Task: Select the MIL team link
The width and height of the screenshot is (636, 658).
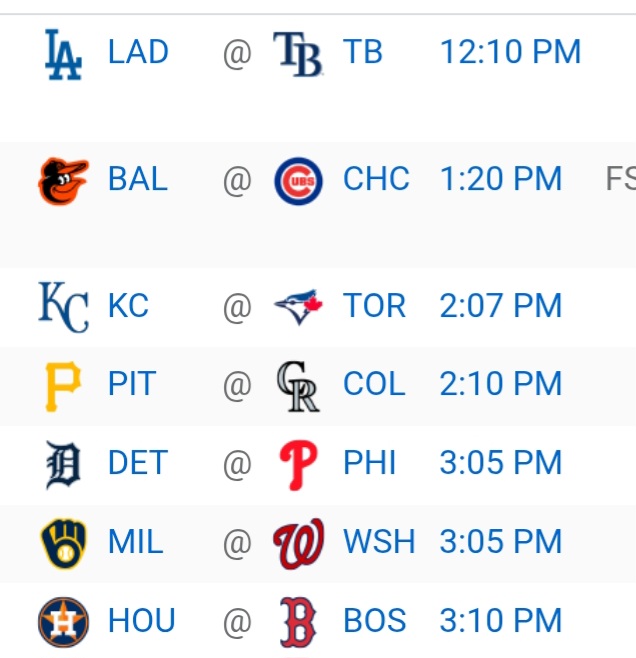Action: click(x=135, y=542)
